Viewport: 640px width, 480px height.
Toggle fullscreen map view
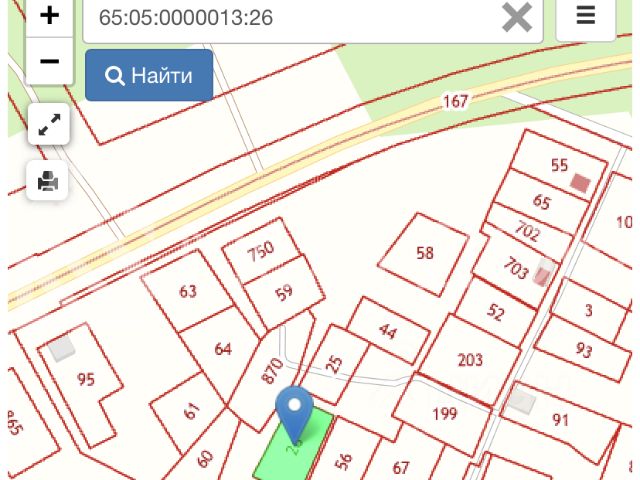point(49,125)
